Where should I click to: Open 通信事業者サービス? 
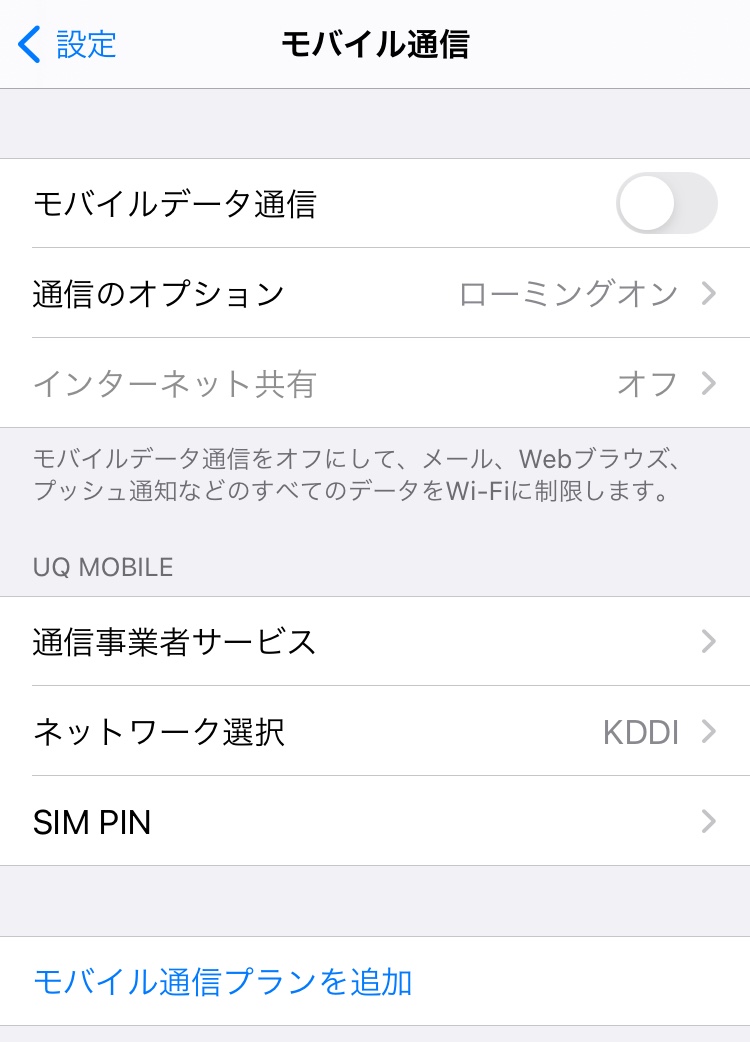[375, 641]
